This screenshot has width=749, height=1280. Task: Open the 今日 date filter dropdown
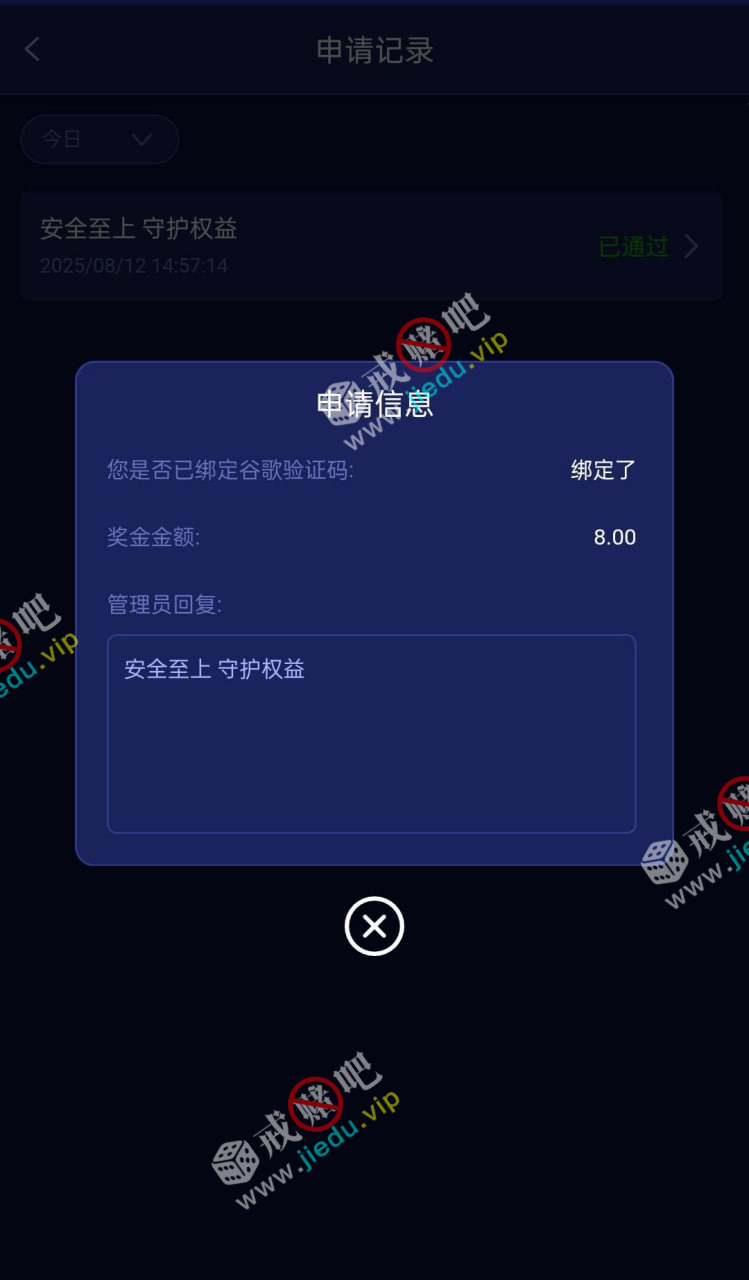[x=99, y=139]
